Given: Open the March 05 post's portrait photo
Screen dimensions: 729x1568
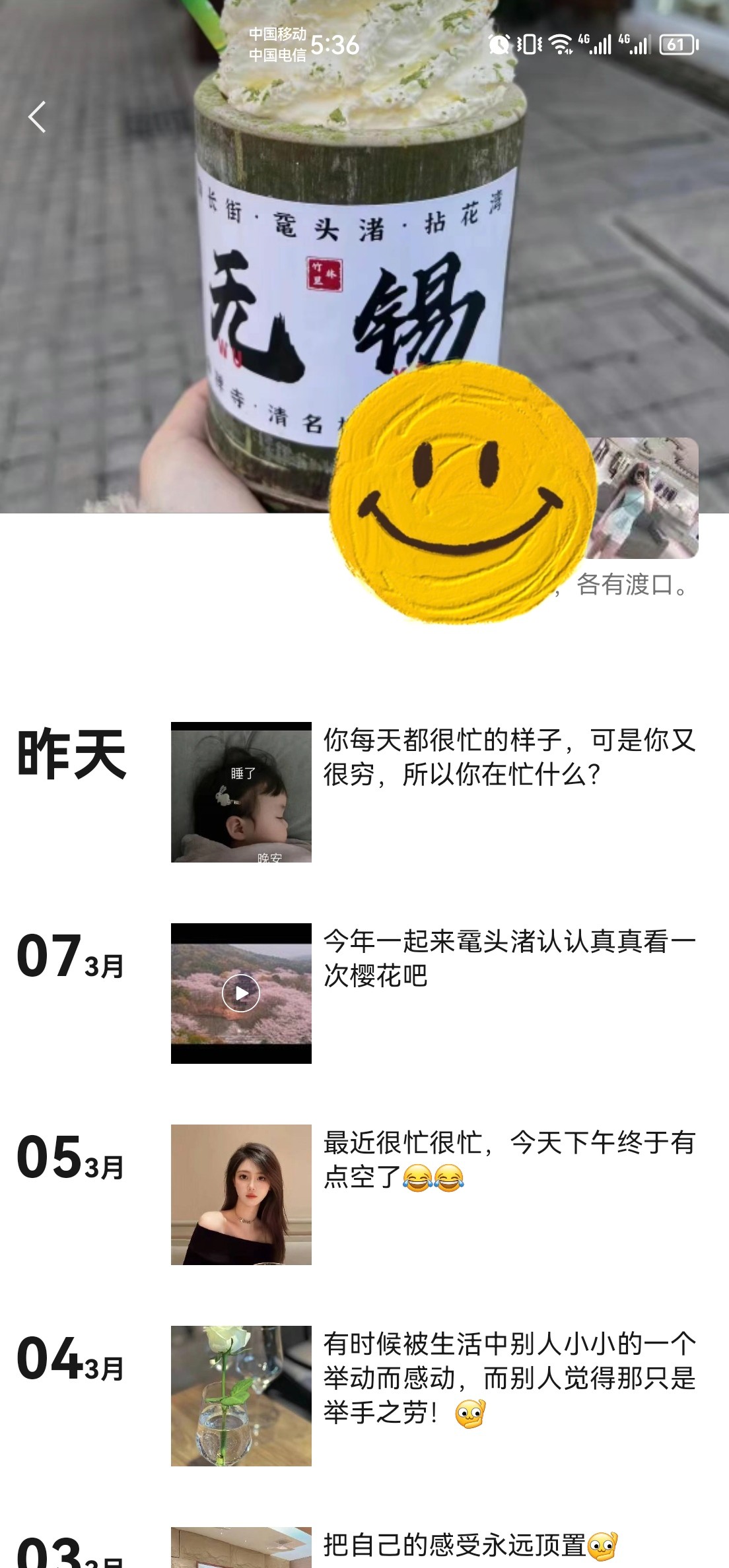Looking at the screenshot, I should (x=241, y=1194).
